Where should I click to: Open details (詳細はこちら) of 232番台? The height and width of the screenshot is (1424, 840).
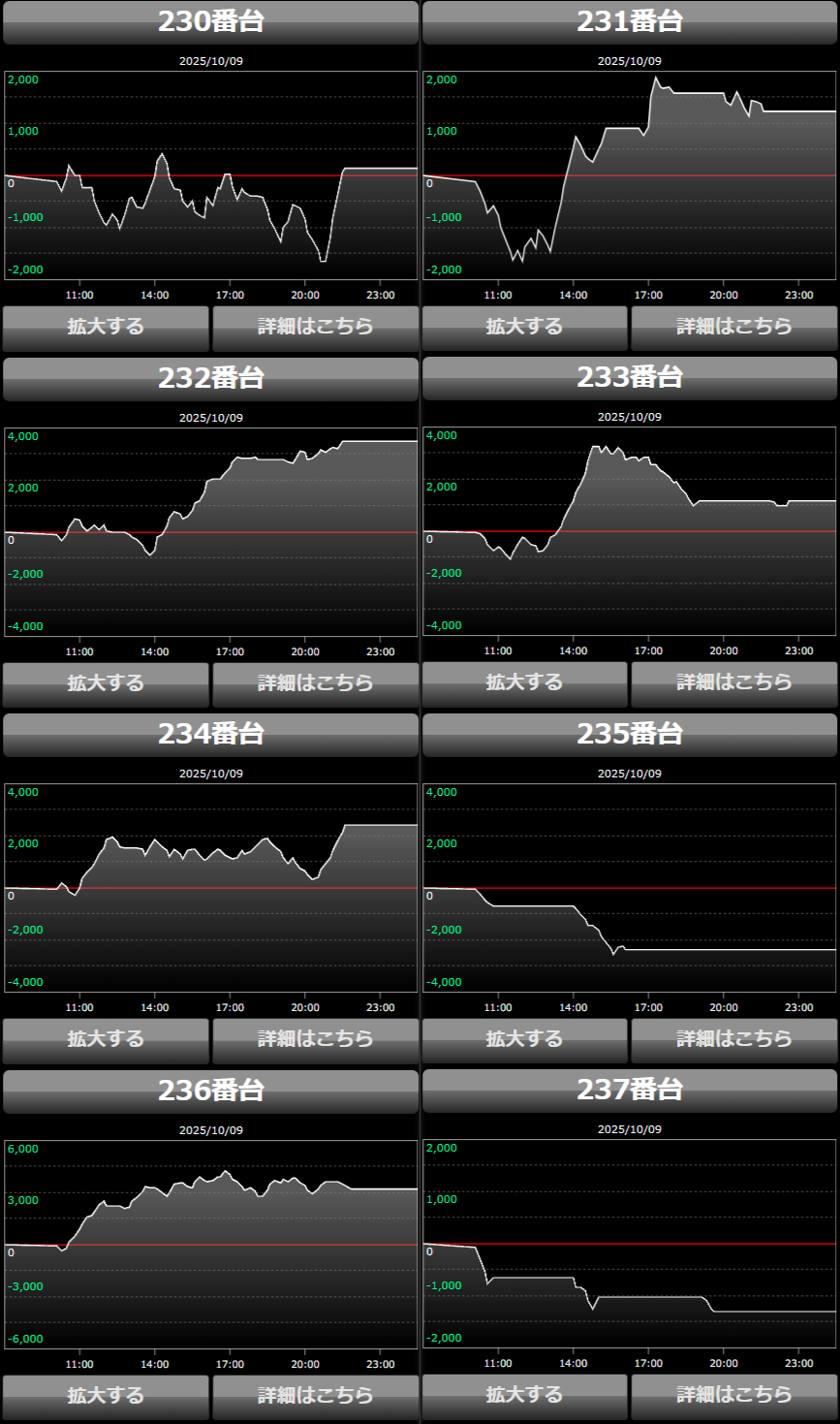(x=315, y=684)
